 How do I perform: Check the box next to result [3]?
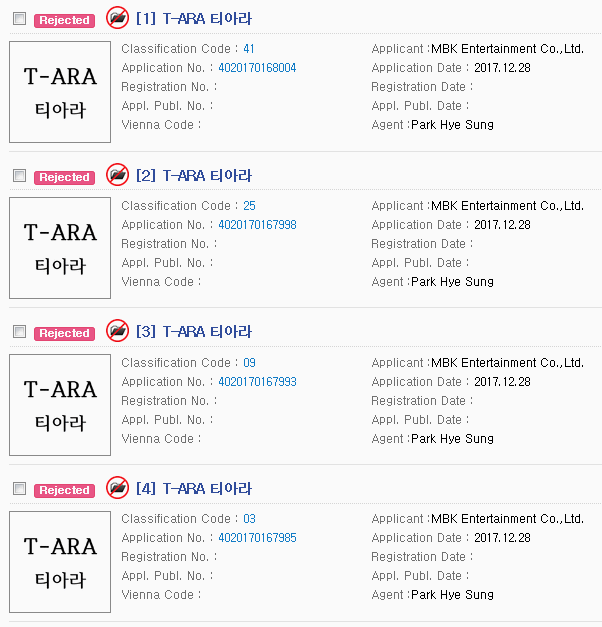[x=19, y=332]
